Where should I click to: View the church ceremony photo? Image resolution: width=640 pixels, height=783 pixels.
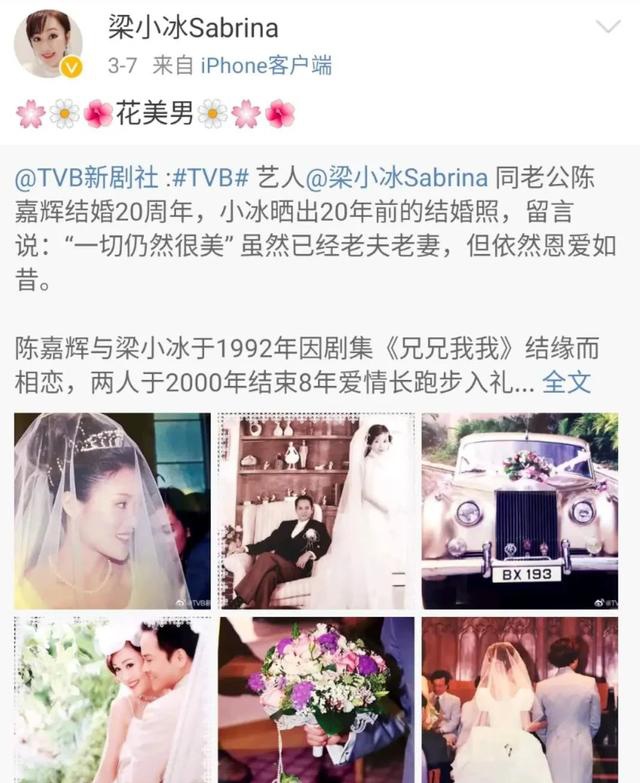tap(519, 700)
